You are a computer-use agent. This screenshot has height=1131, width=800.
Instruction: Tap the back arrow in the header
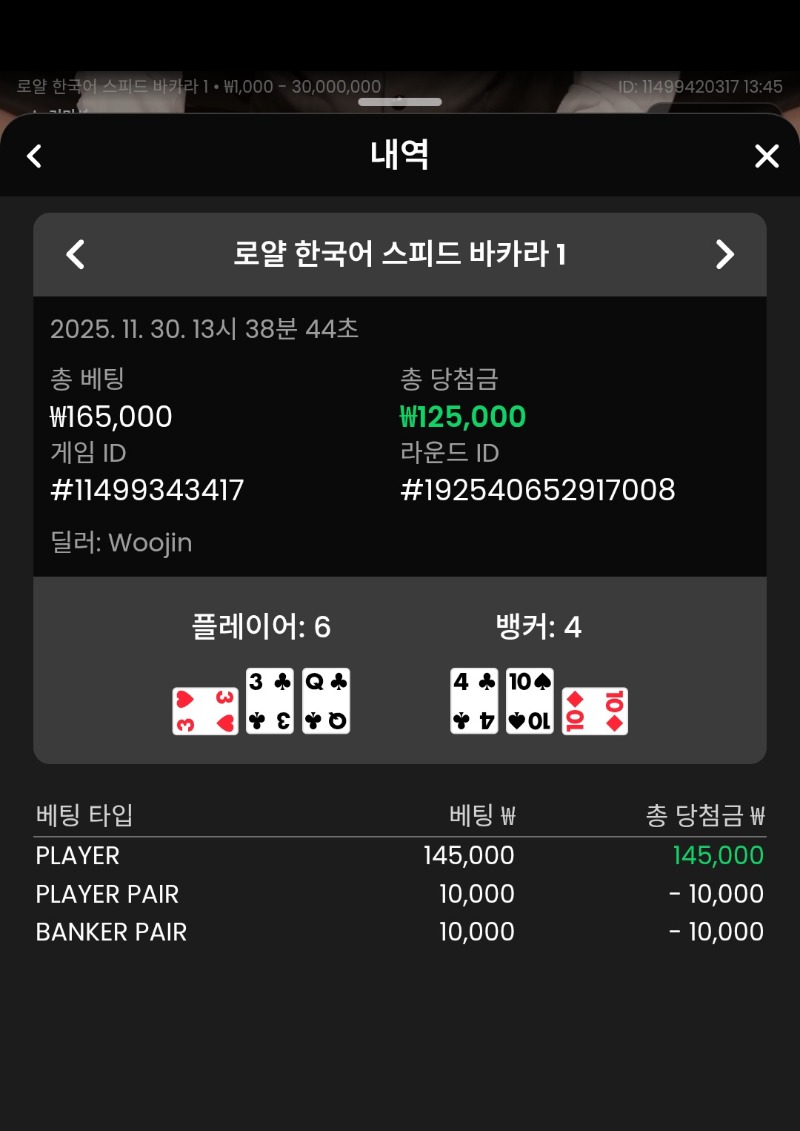[x=34, y=156]
